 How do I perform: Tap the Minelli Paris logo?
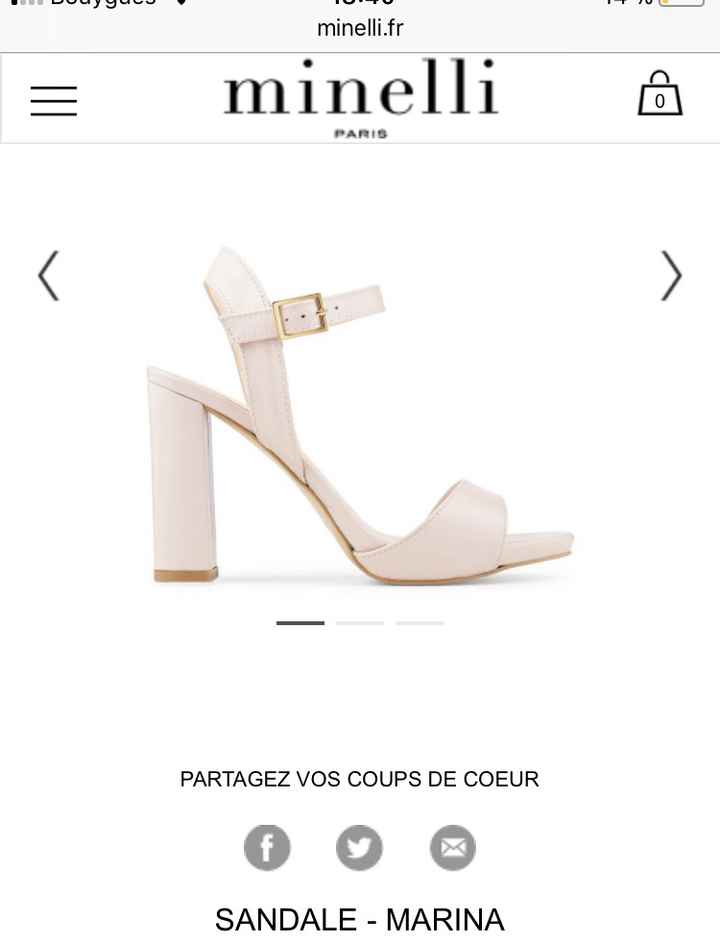[360, 97]
